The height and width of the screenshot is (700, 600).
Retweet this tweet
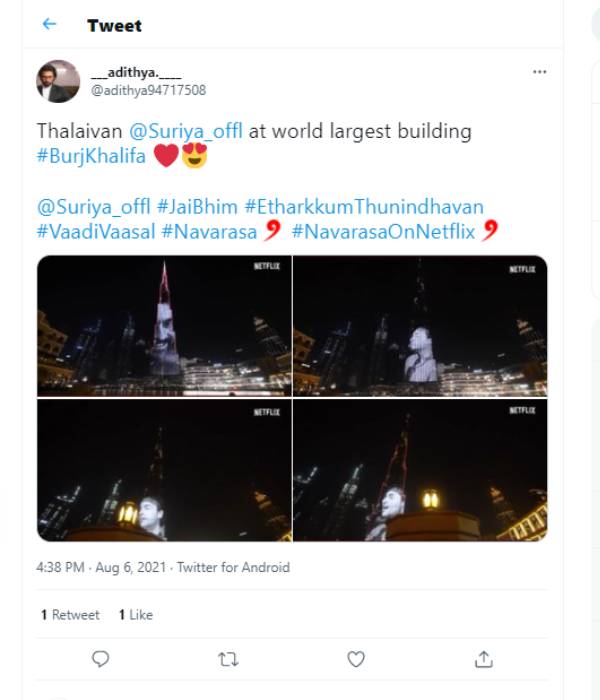228,658
